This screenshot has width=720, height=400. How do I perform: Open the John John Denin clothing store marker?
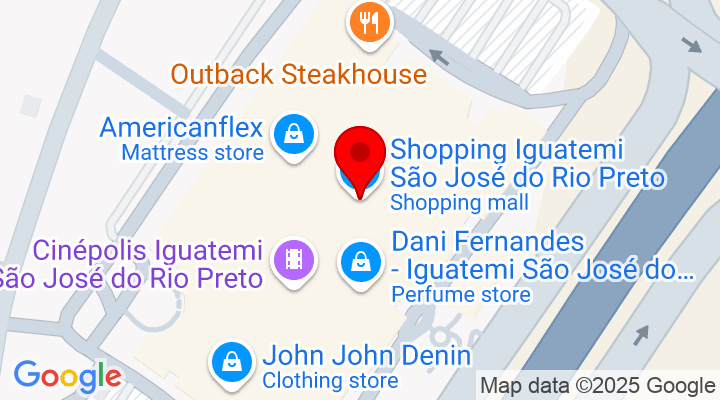[x=232, y=362]
